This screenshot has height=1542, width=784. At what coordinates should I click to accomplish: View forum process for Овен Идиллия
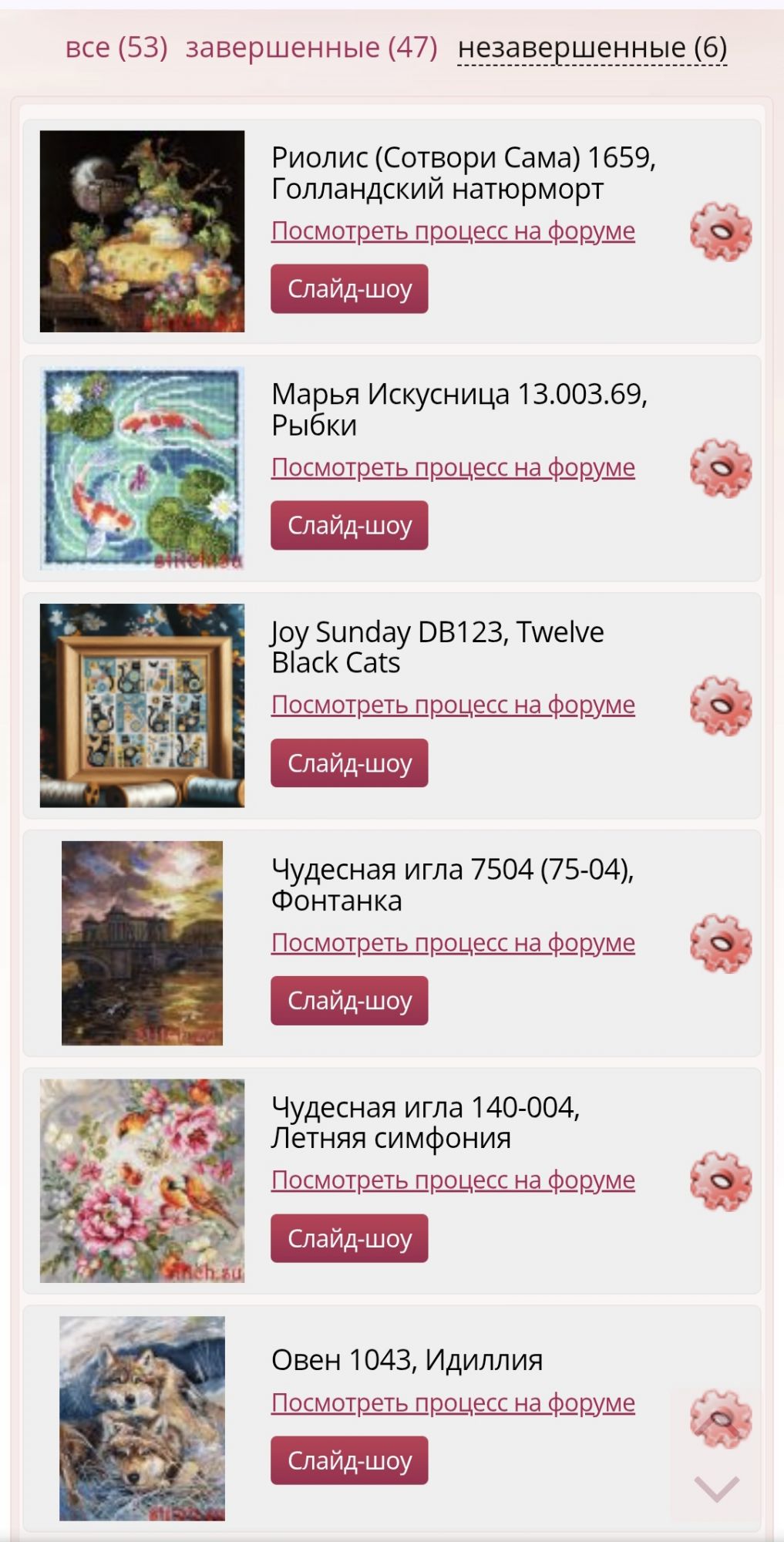coord(453,1402)
